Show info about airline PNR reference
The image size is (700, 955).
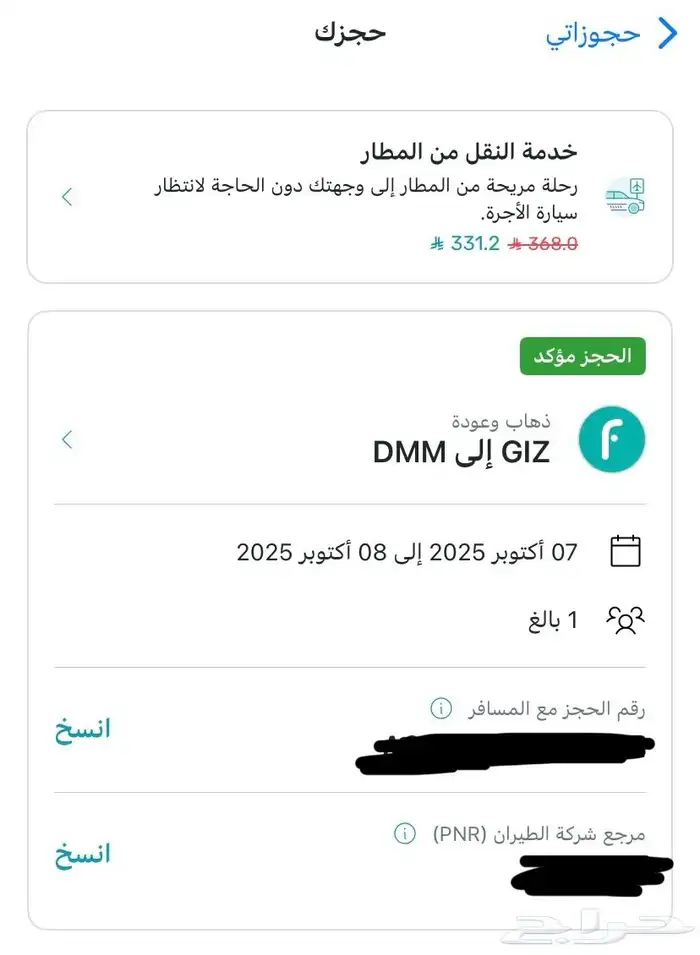tap(404, 833)
